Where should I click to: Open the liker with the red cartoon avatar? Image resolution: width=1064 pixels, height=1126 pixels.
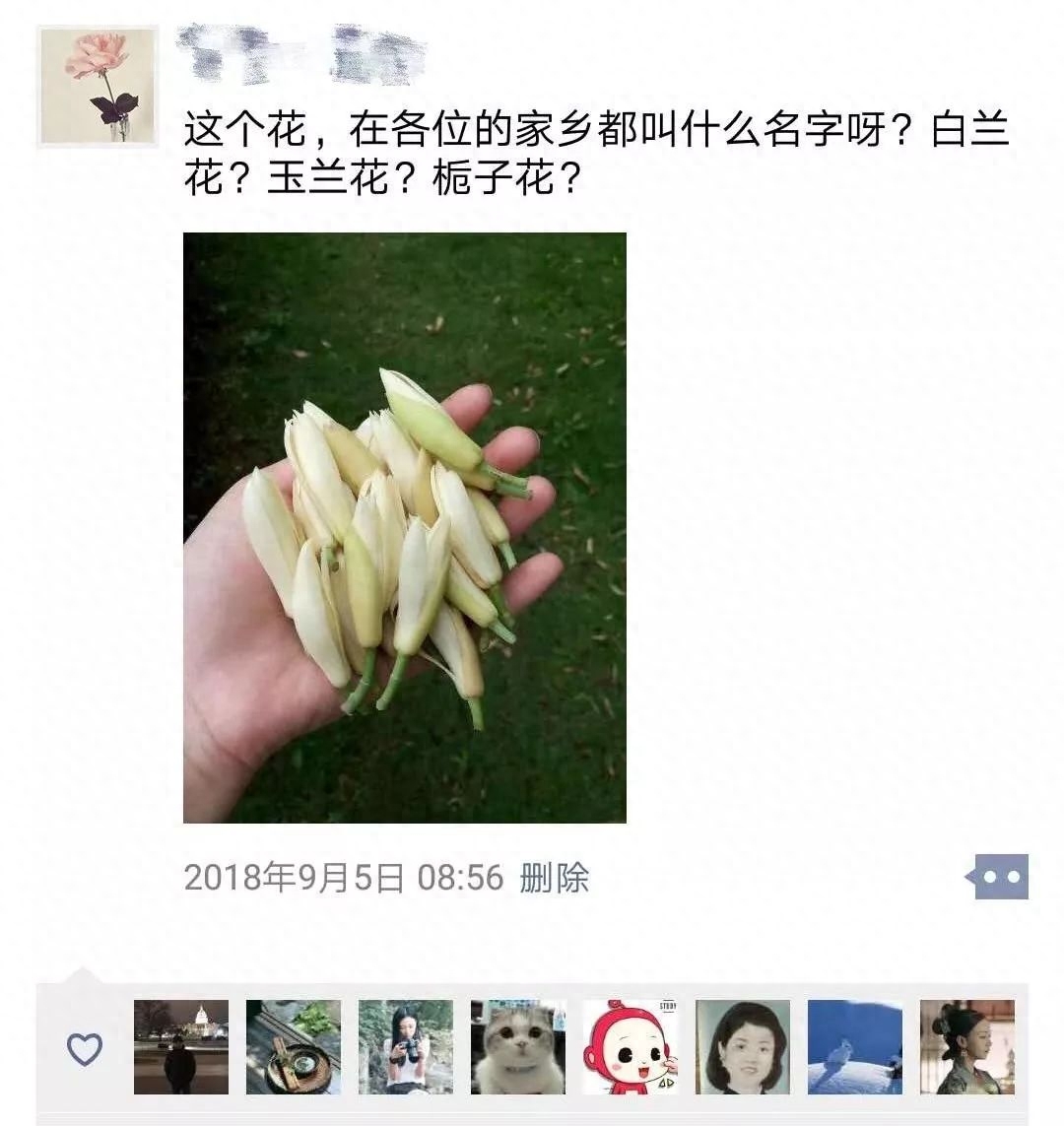point(631,1047)
